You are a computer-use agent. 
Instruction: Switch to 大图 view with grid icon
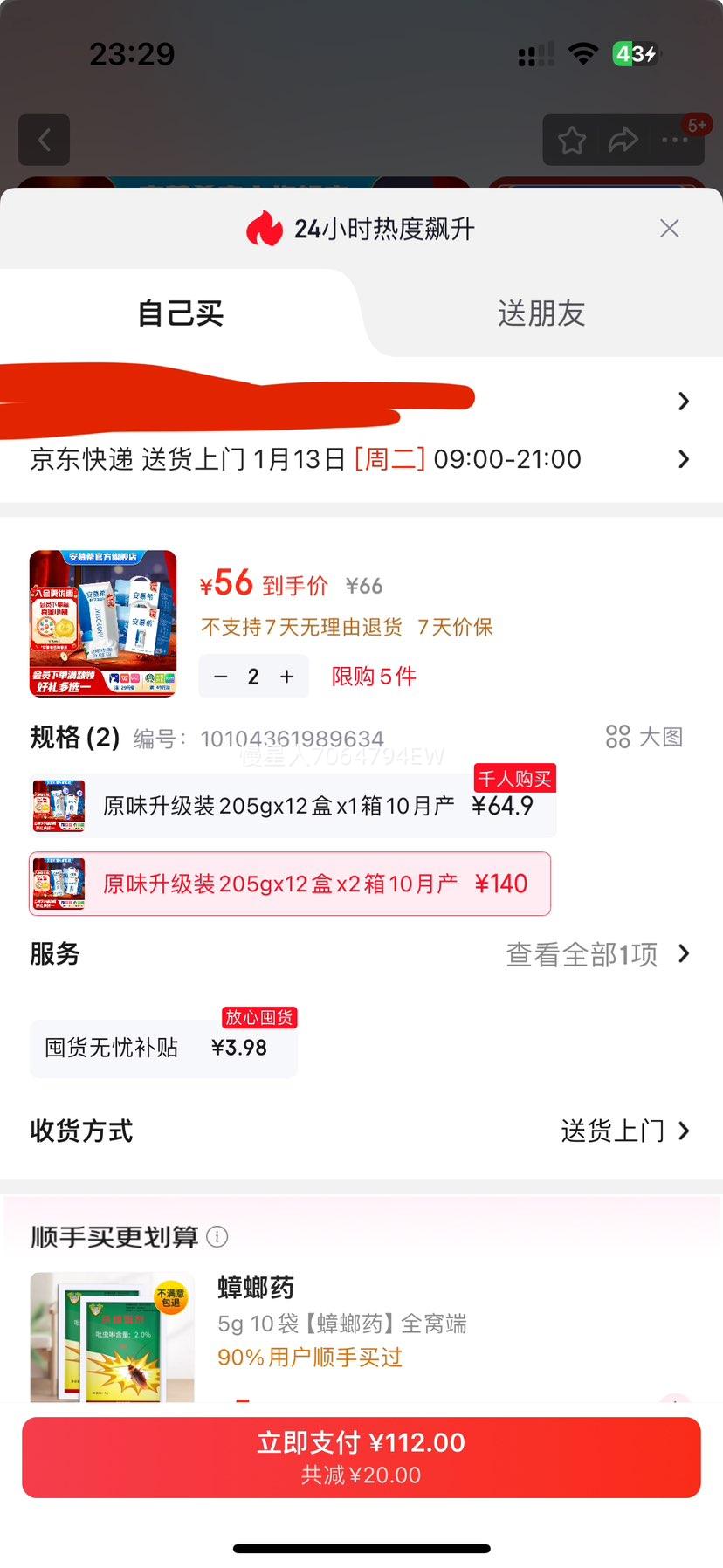point(620,737)
